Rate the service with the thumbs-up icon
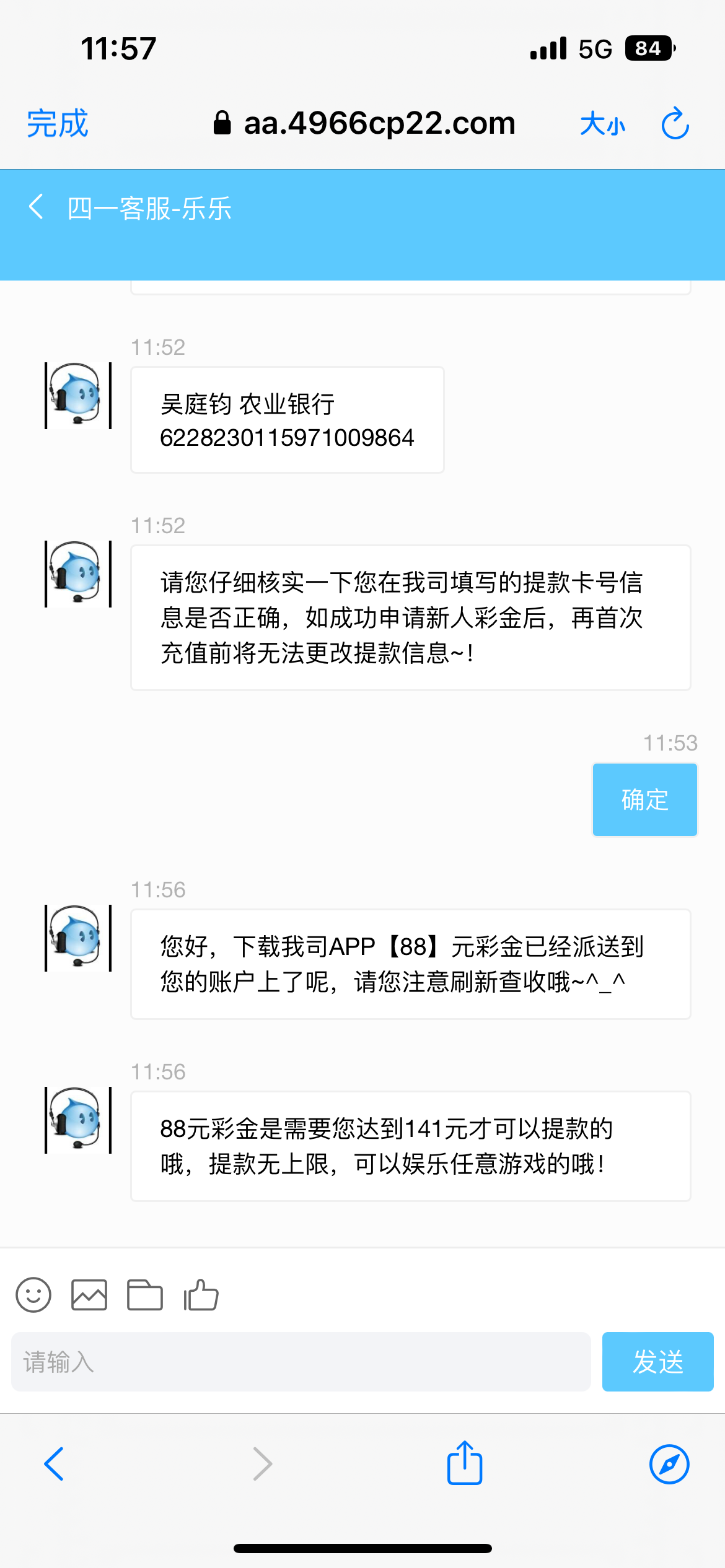Viewport: 725px width, 1568px height. (x=201, y=1295)
